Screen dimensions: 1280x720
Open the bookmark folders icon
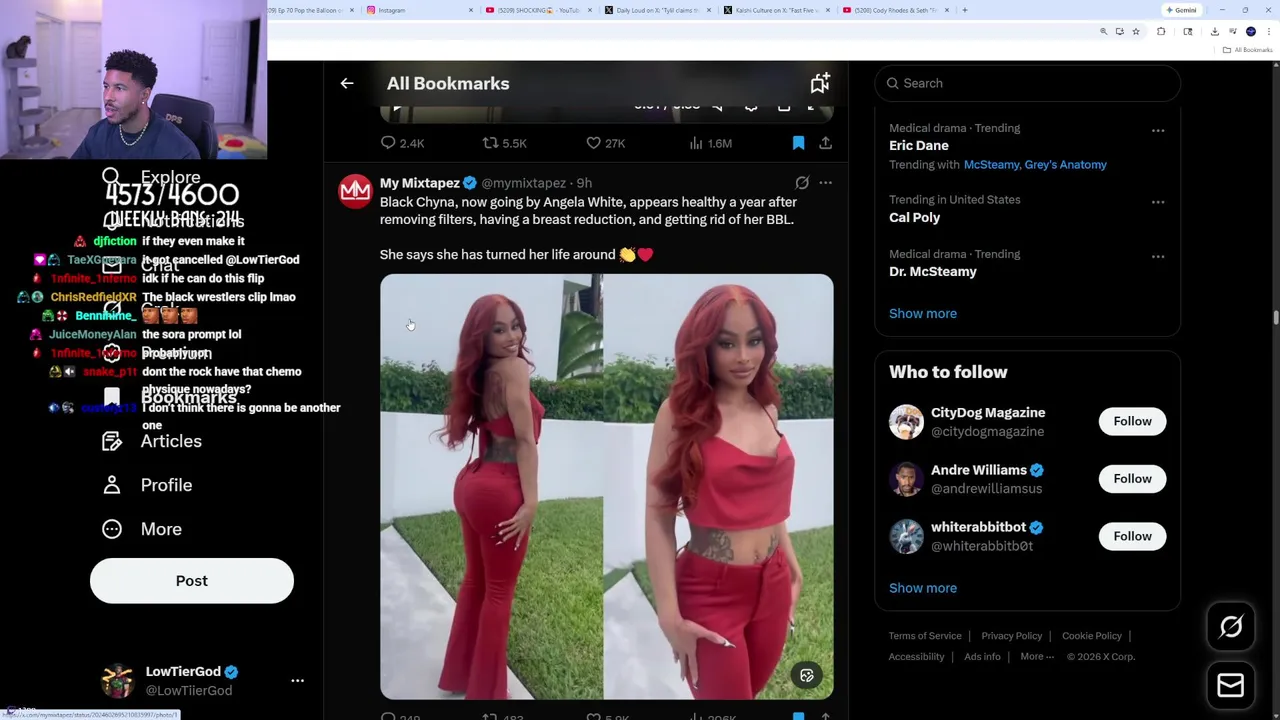[819, 84]
